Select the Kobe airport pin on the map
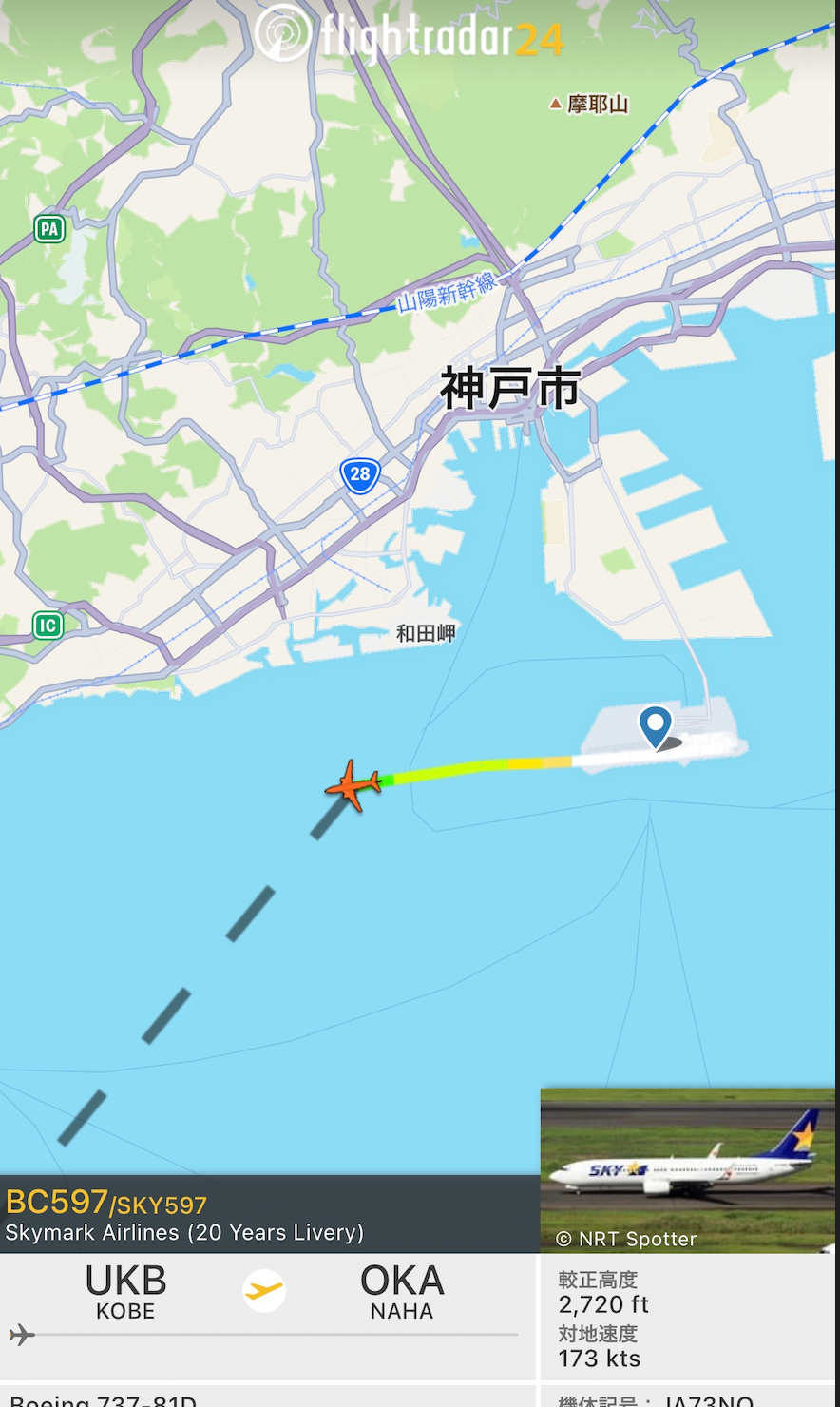This screenshot has width=840, height=1407. [656, 725]
